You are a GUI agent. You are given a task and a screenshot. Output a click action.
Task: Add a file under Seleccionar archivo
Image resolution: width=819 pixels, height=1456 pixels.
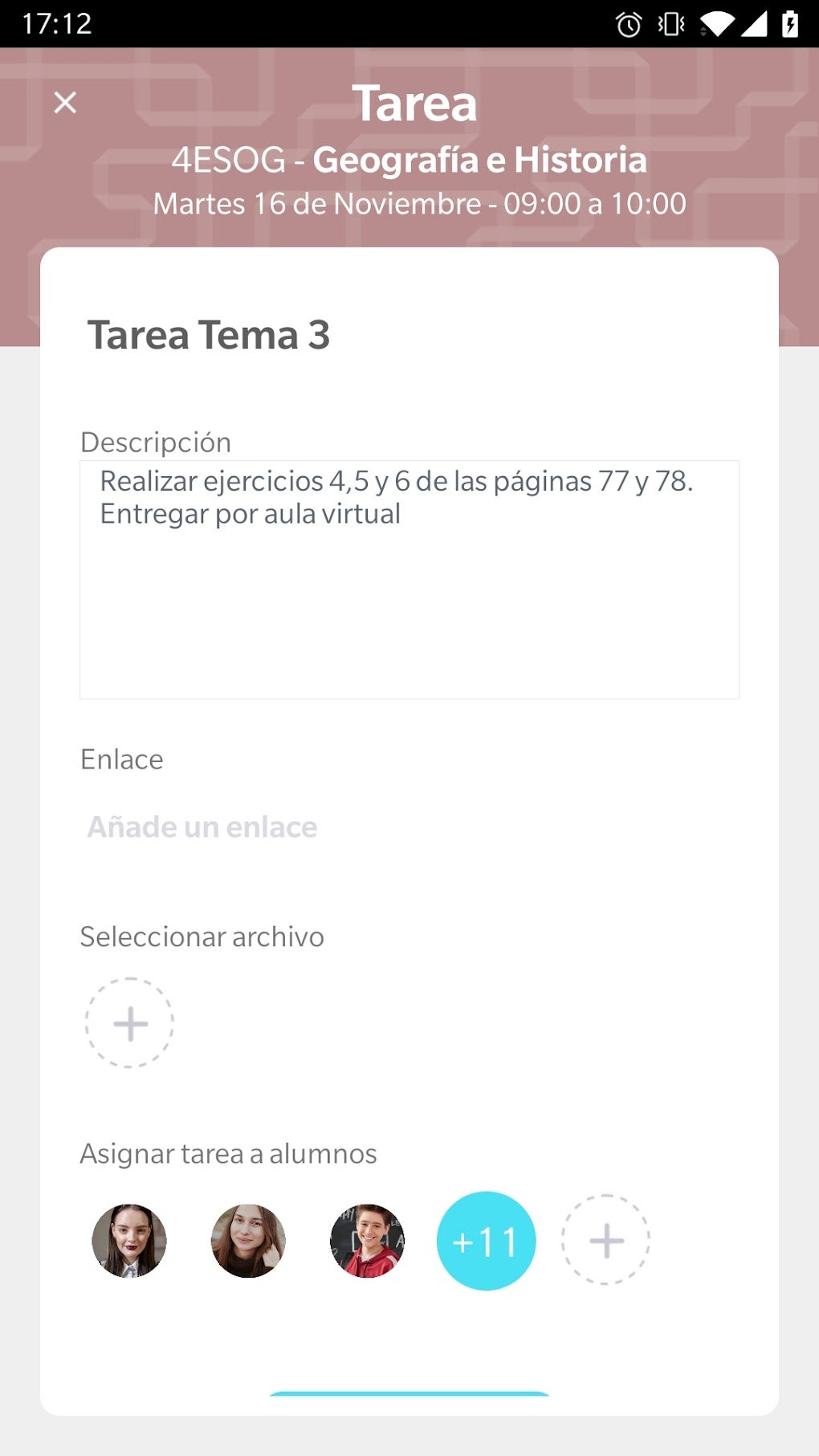click(x=130, y=1023)
